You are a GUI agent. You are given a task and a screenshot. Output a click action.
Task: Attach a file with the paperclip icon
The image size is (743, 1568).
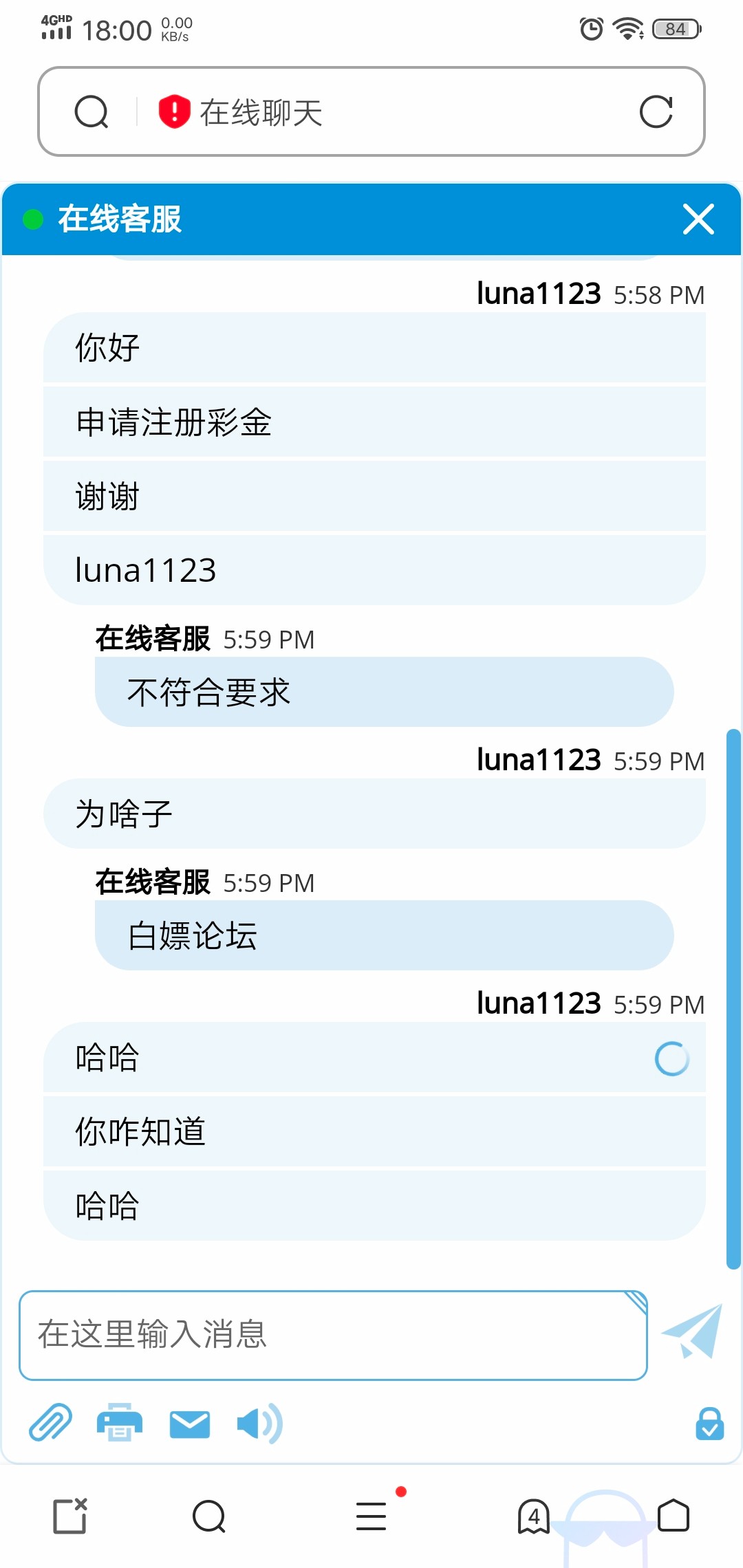(x=50, y=1423)
